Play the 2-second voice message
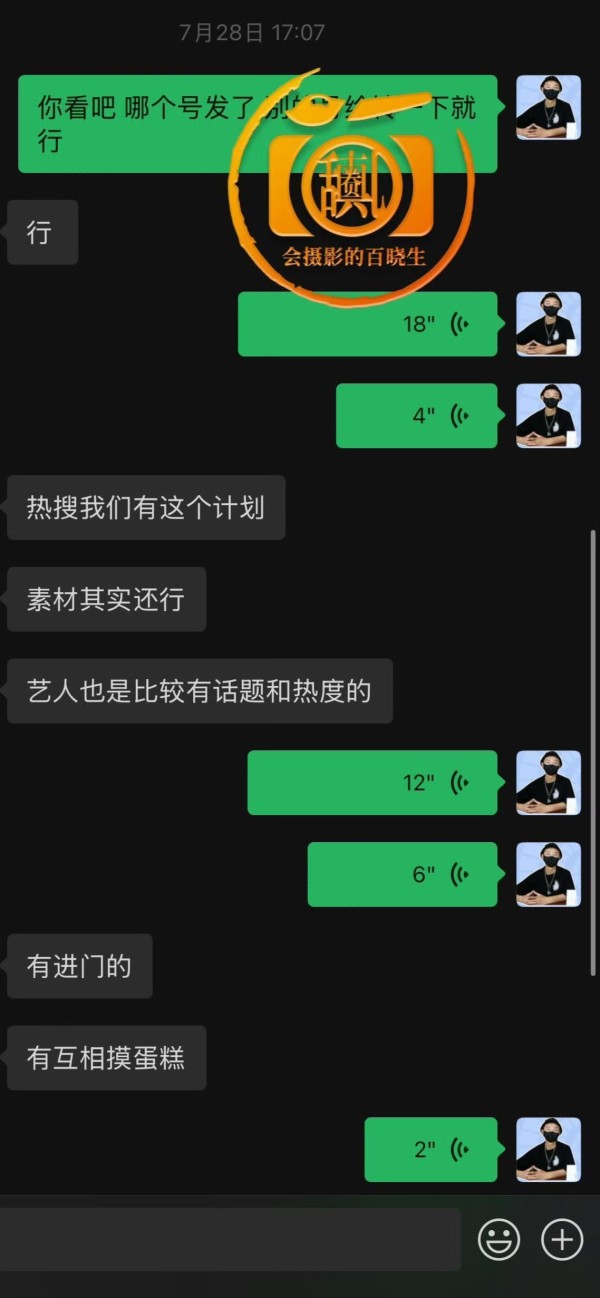Screen dimensions: 600x1298 pyautogui.click(x=430, y=1149)
